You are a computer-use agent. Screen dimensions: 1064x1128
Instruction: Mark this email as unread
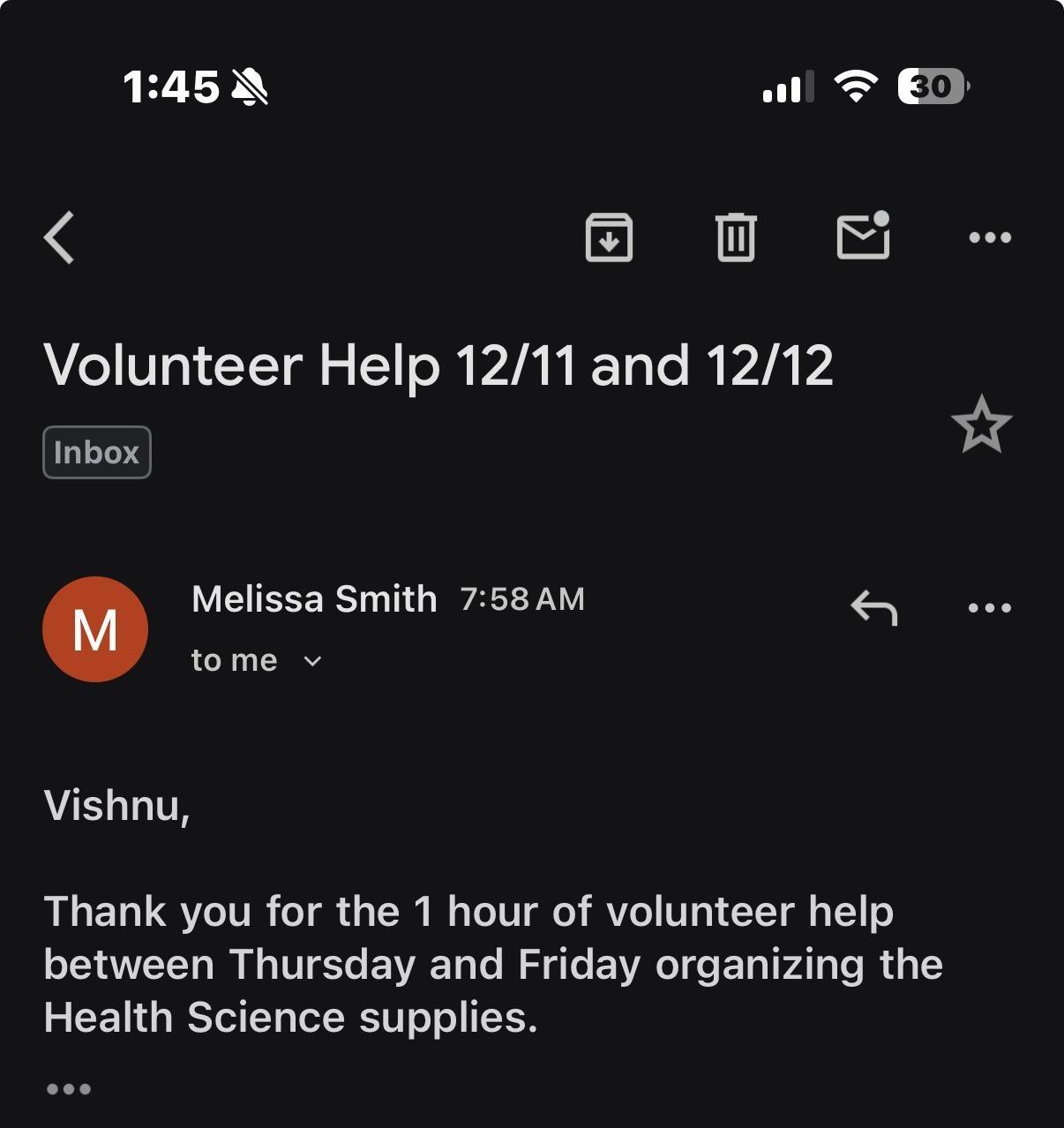pyautogui.click(x=863, y=237)
